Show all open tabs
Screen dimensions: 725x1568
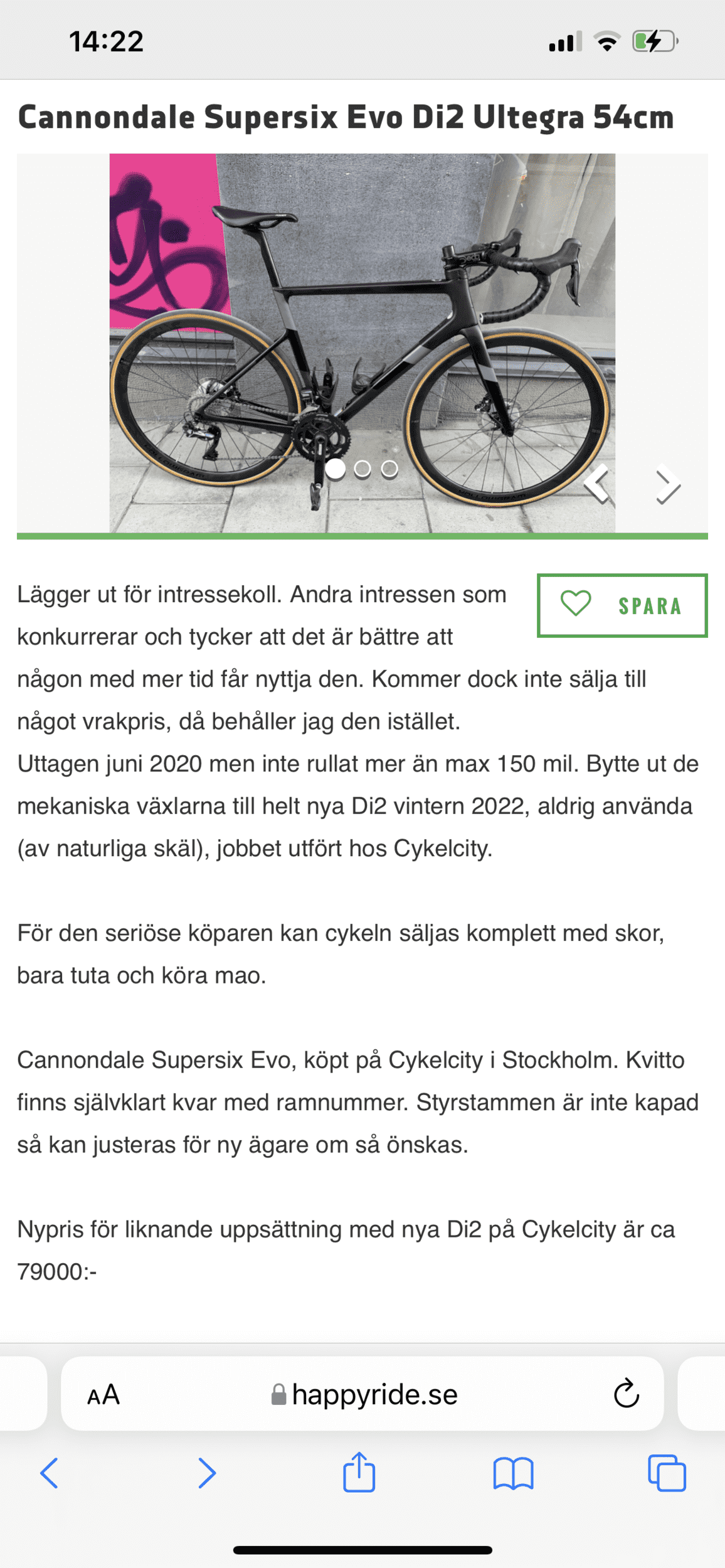click(667, 1473)
